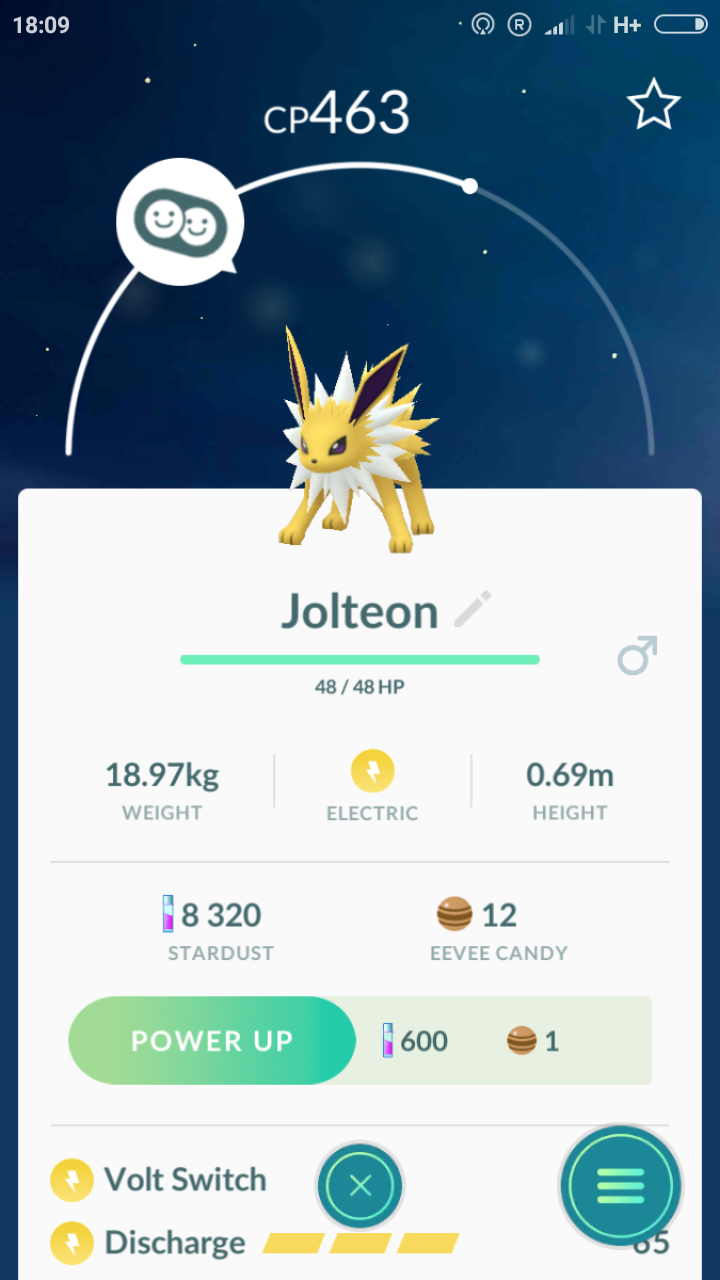Power up Jolteon for 600 stardust
This screenshot has height=1280, width=720.
click(x=212, y=1041)
